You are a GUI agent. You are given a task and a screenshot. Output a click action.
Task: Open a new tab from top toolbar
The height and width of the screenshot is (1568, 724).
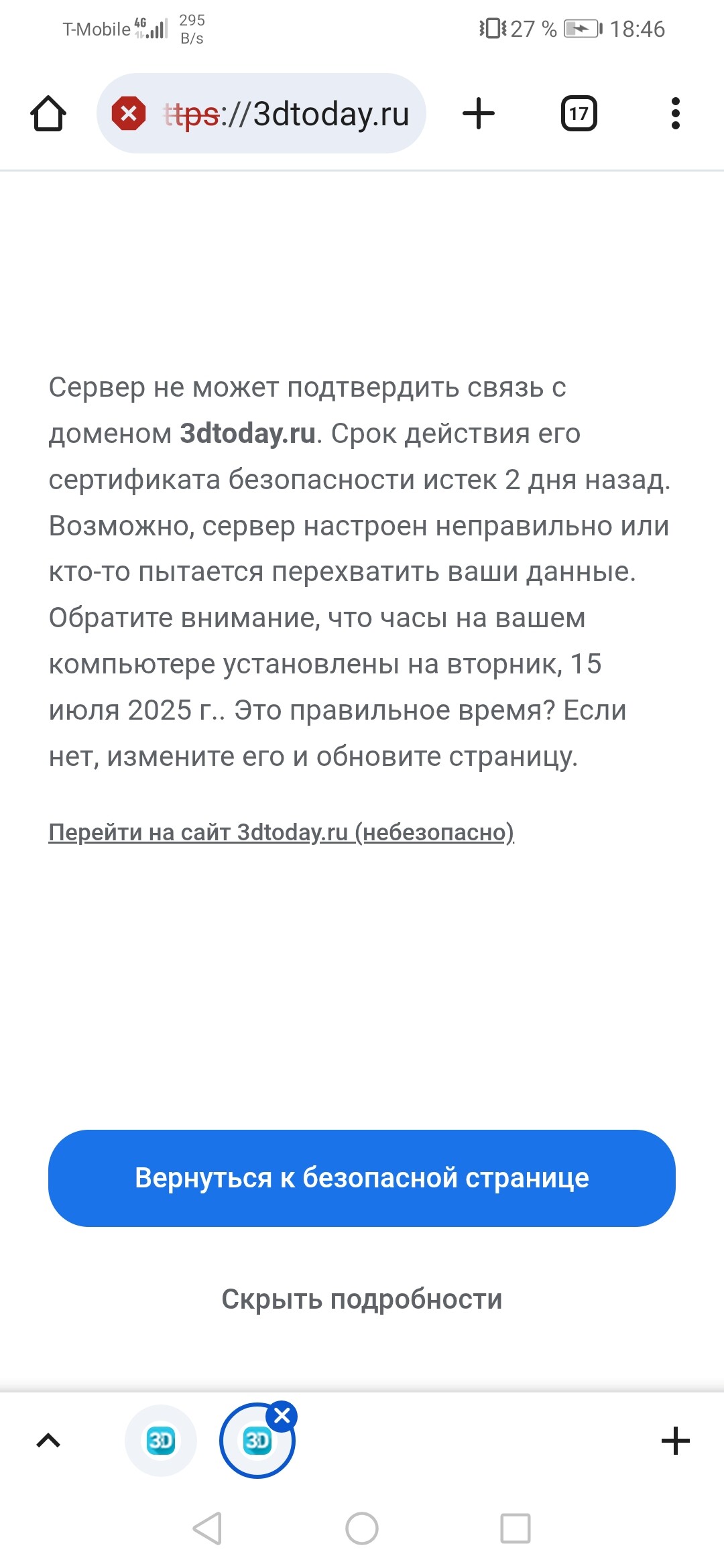(x=479, y=114)
